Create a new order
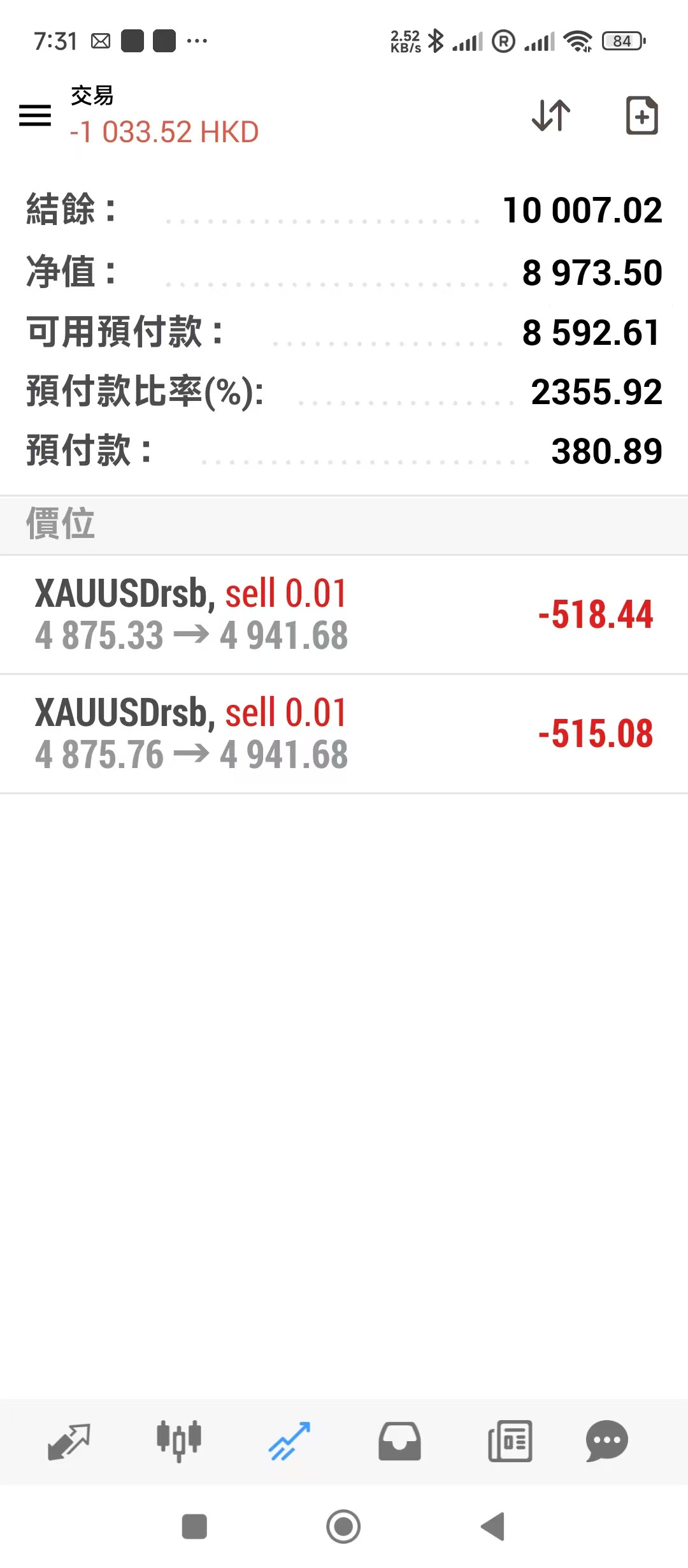 coord(641,115)
